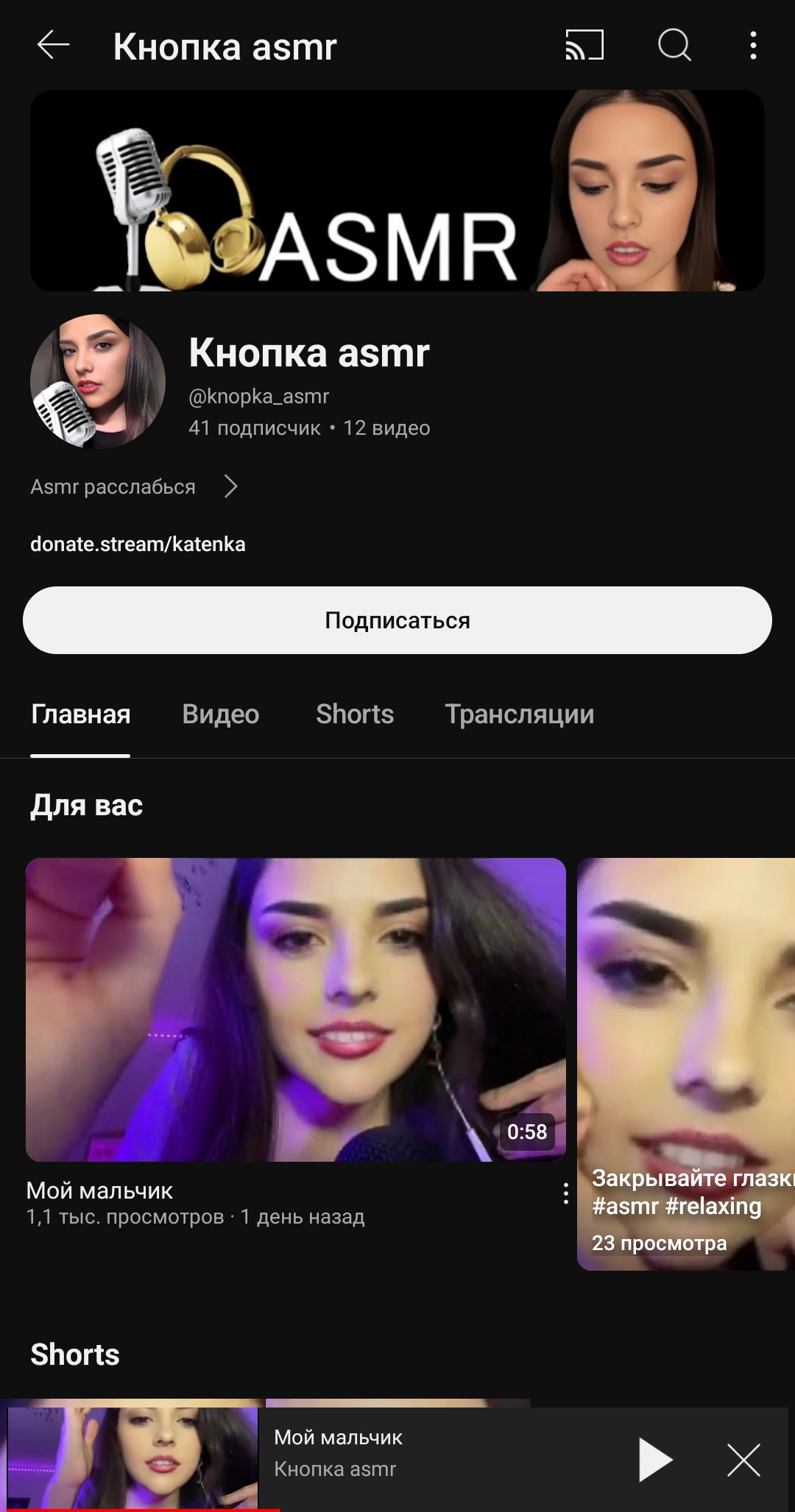The width and height of the screenshot is (795, 1512).
Task: Switch to the Трансляции tab
Action: click(519, 714)
